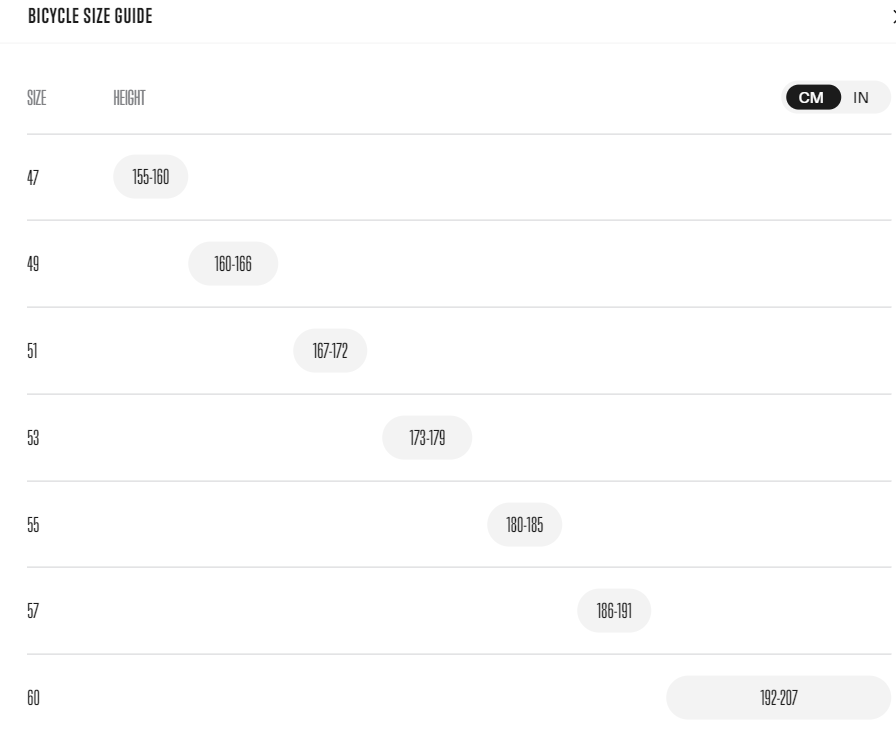Select the CM unit option

click(x=811, y=97)
